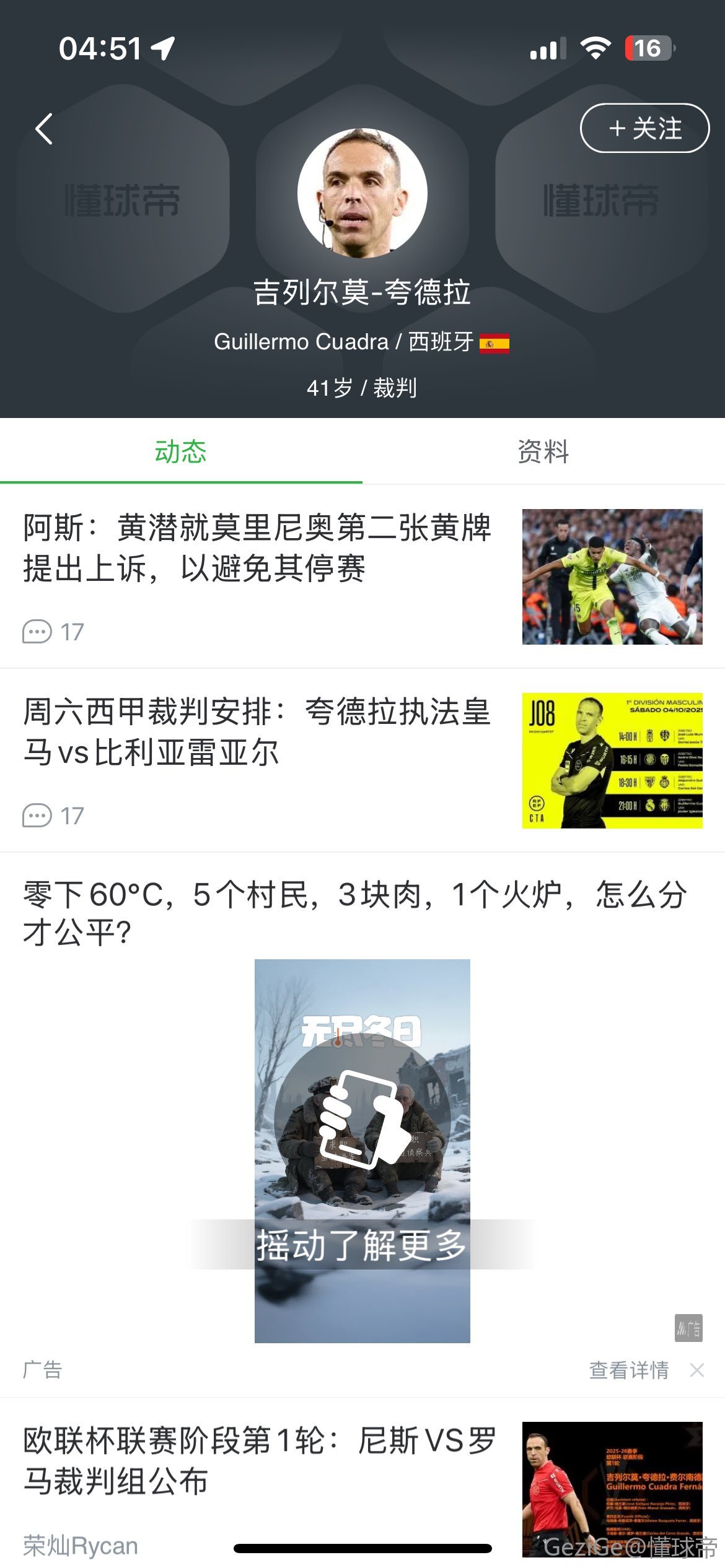Image resolution: width=725 pixels, height=1568 pixels.
Task: Go back using the top-left arrow
Action: (x=44, y=129)
